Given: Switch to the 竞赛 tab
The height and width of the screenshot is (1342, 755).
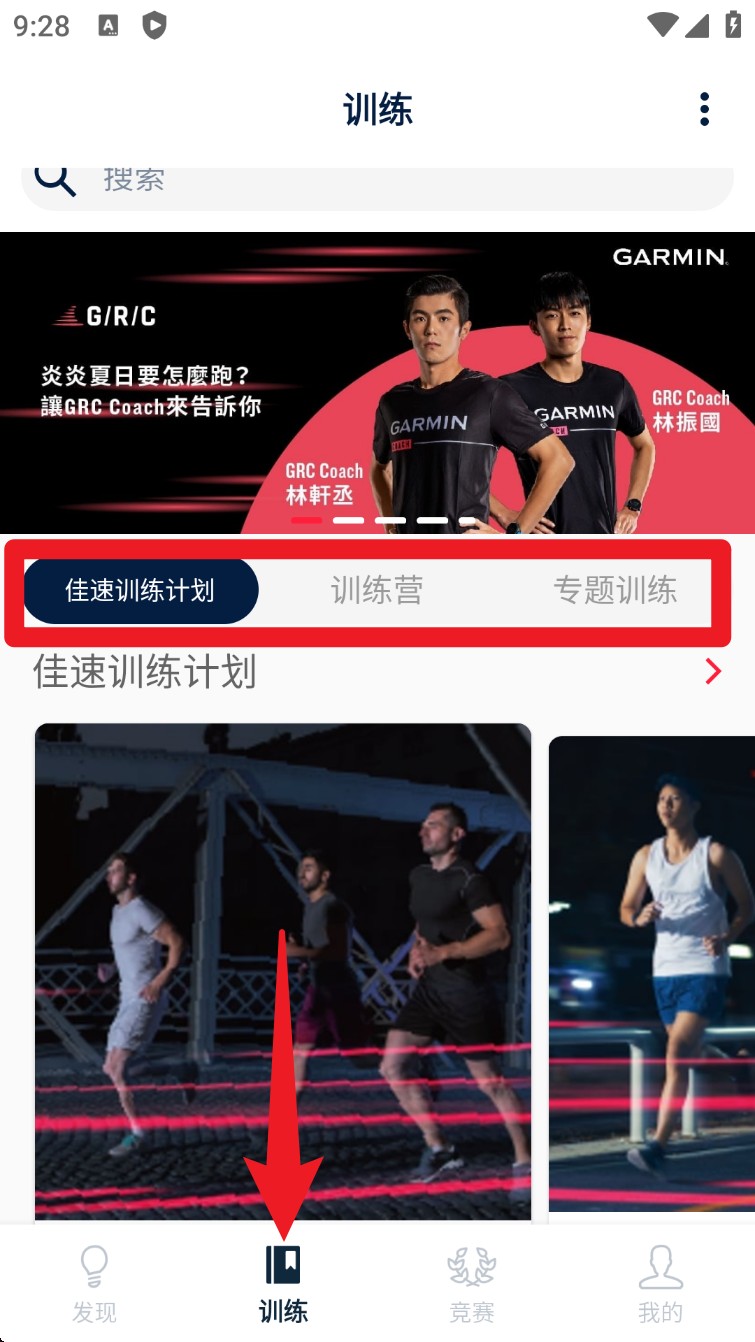Looking at the screenshot, I should coord(471,1285).
